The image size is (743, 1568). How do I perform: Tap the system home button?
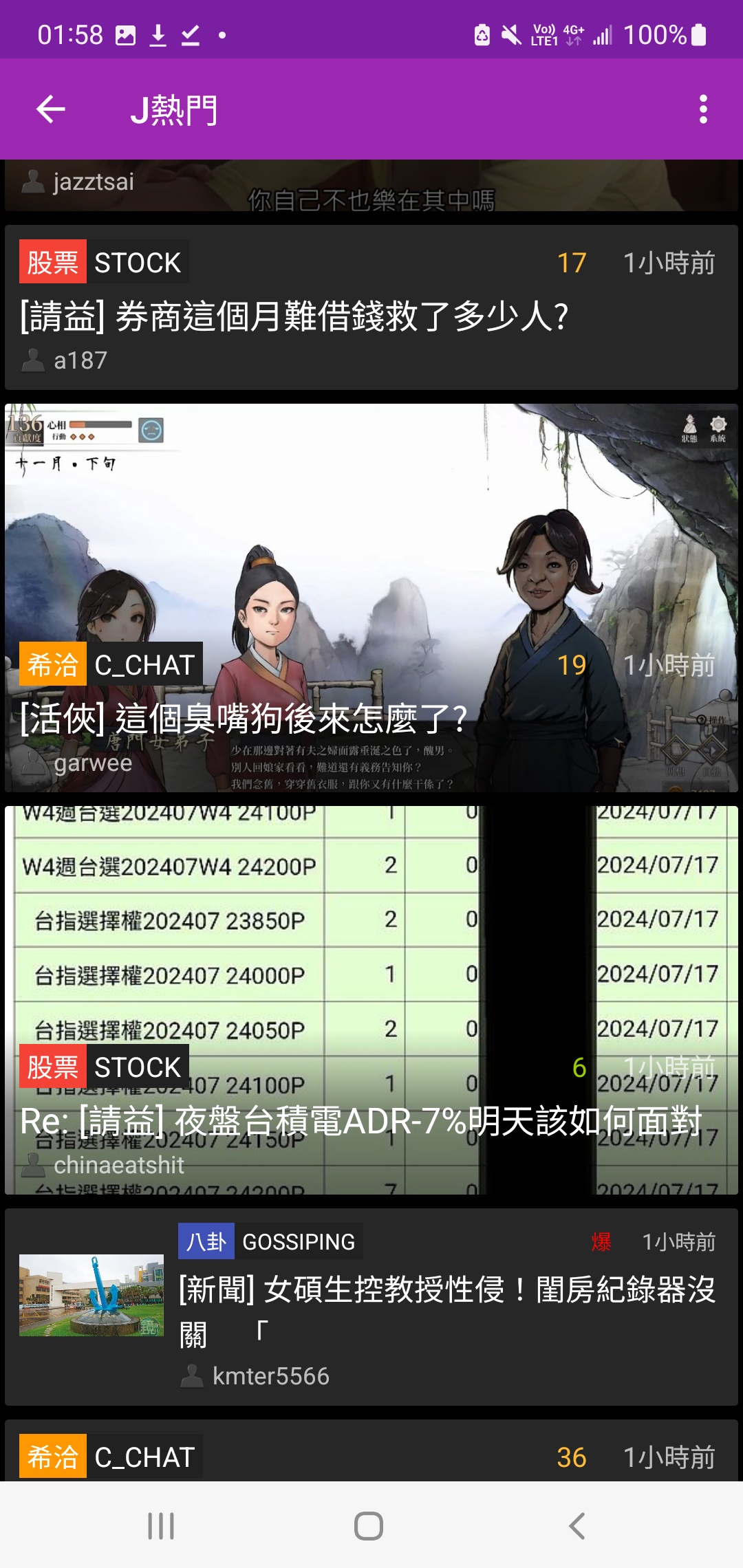coord(369,1525)
